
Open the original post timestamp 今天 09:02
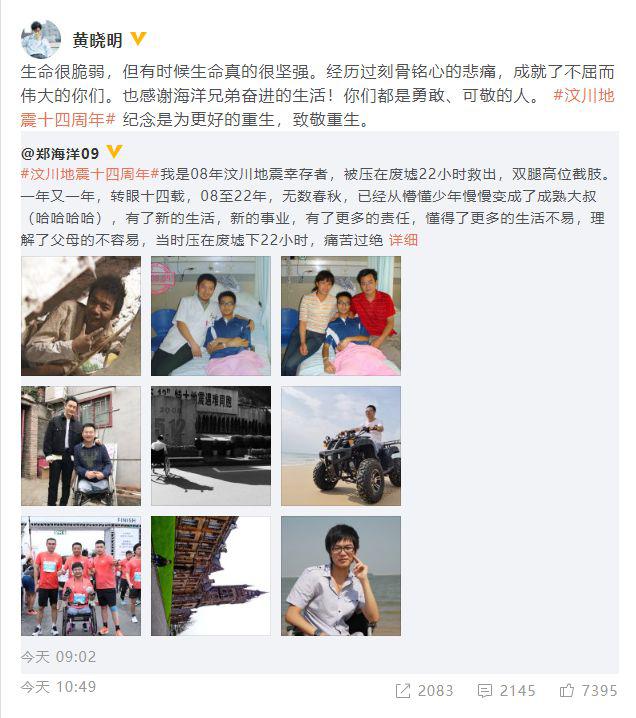pos(59,657)
